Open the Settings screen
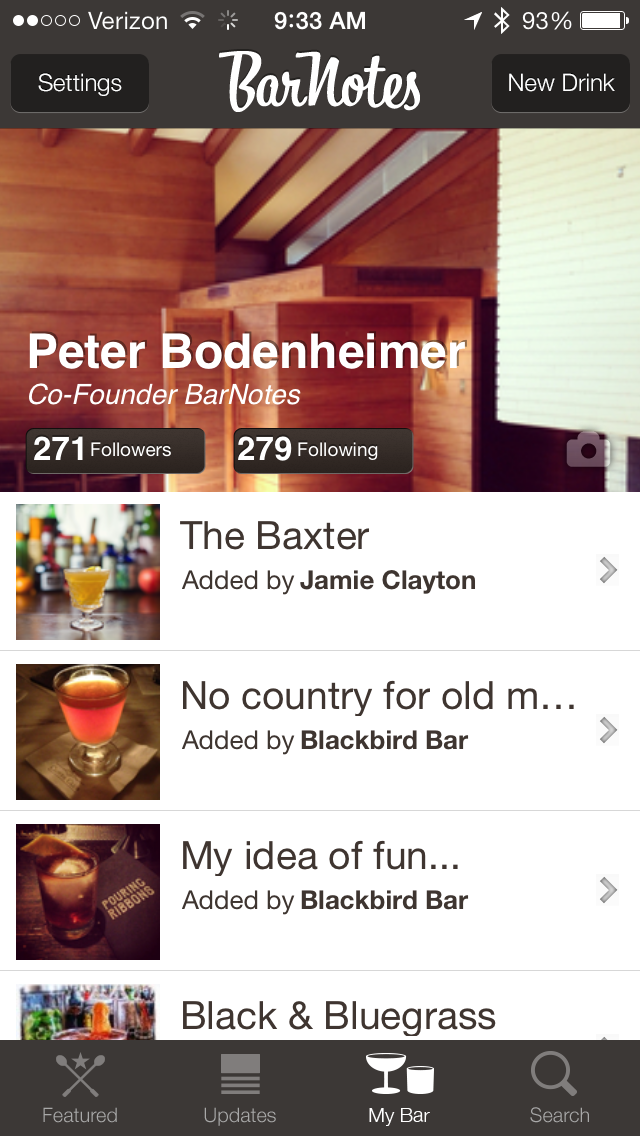This screenshot has height=1136, width=640. (x=80, y=83)
